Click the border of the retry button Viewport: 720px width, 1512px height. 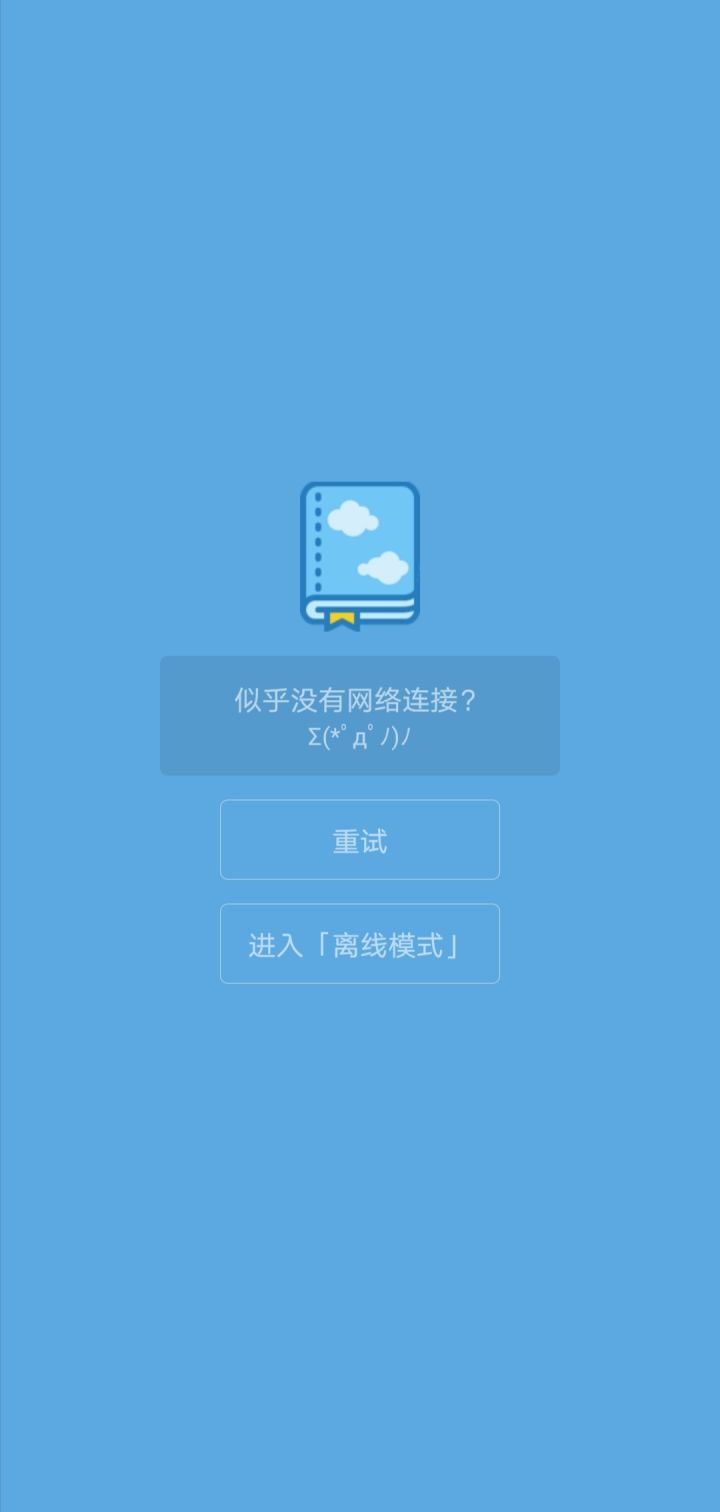tap(360, 801)
